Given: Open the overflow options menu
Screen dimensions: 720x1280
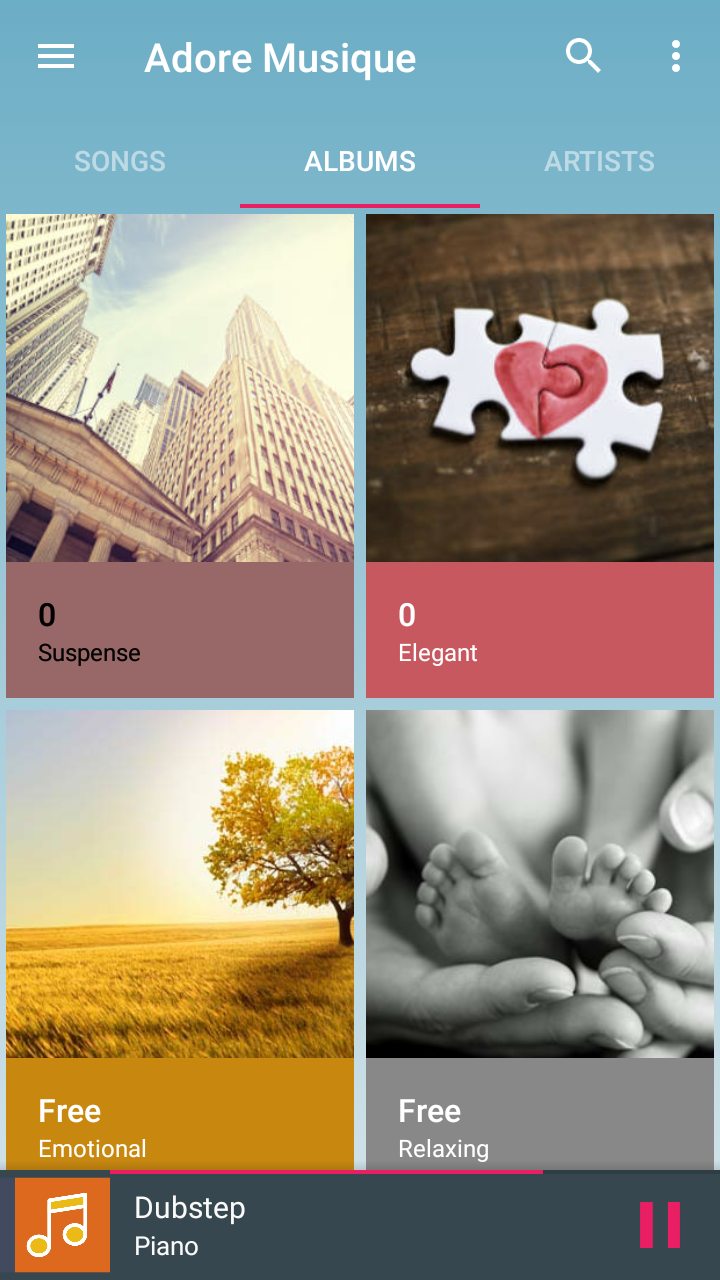Looking at the screenshot, I should [x=676, y=57].
